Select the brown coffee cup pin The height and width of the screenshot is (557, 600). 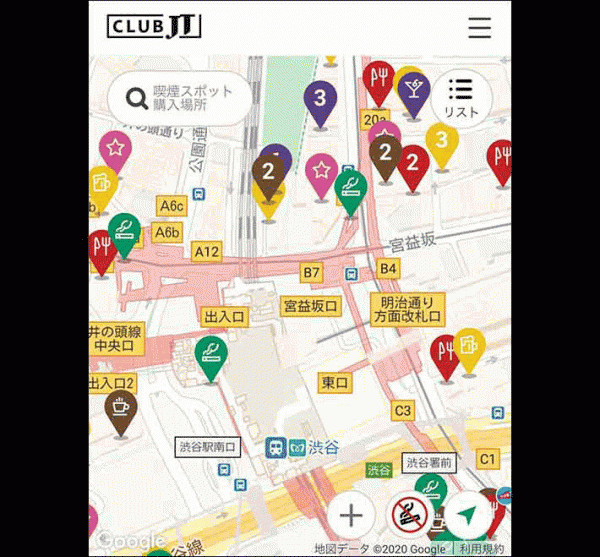[121, 408]
